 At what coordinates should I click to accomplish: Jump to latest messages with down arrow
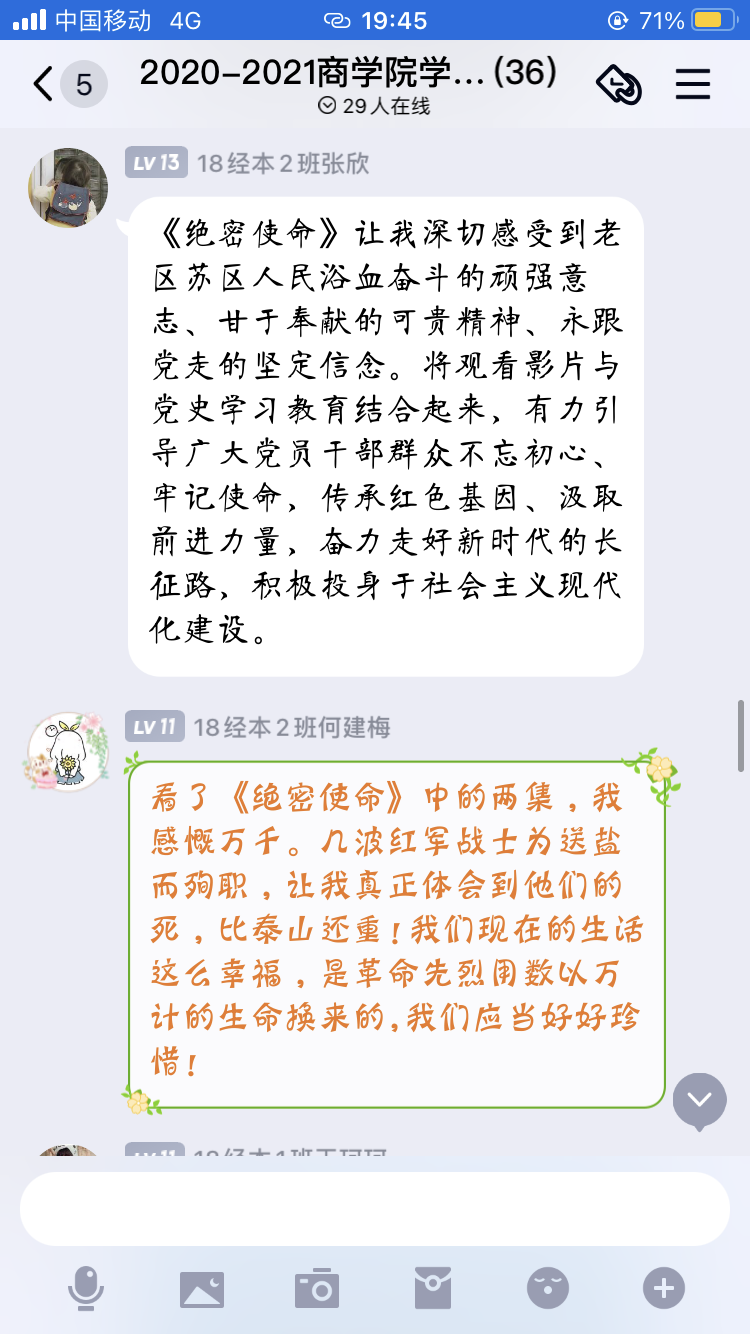699,1100
